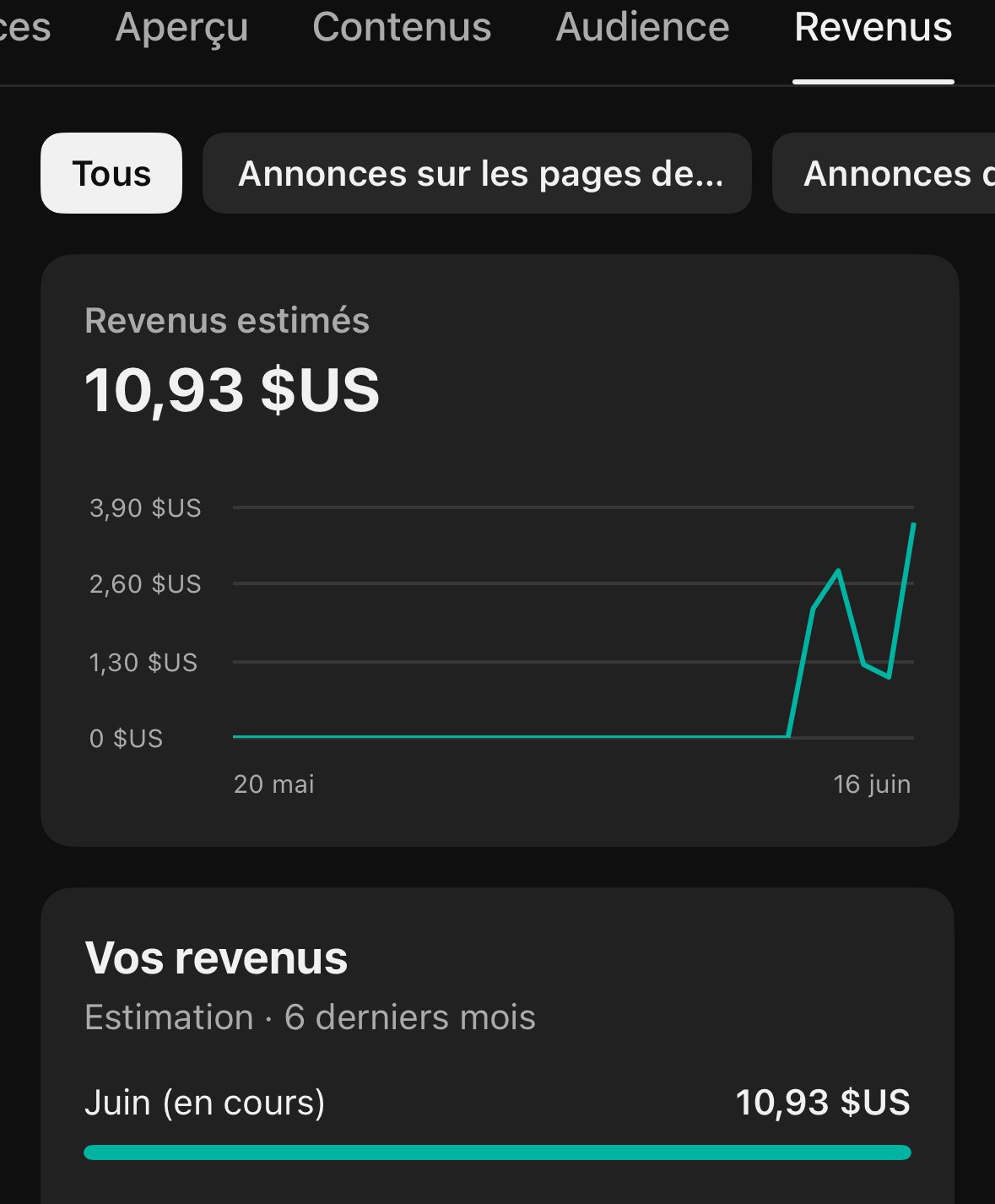Go to the Audience tab
The image size is (995, 1204).
pyautogui.click(x=642, y=28)
